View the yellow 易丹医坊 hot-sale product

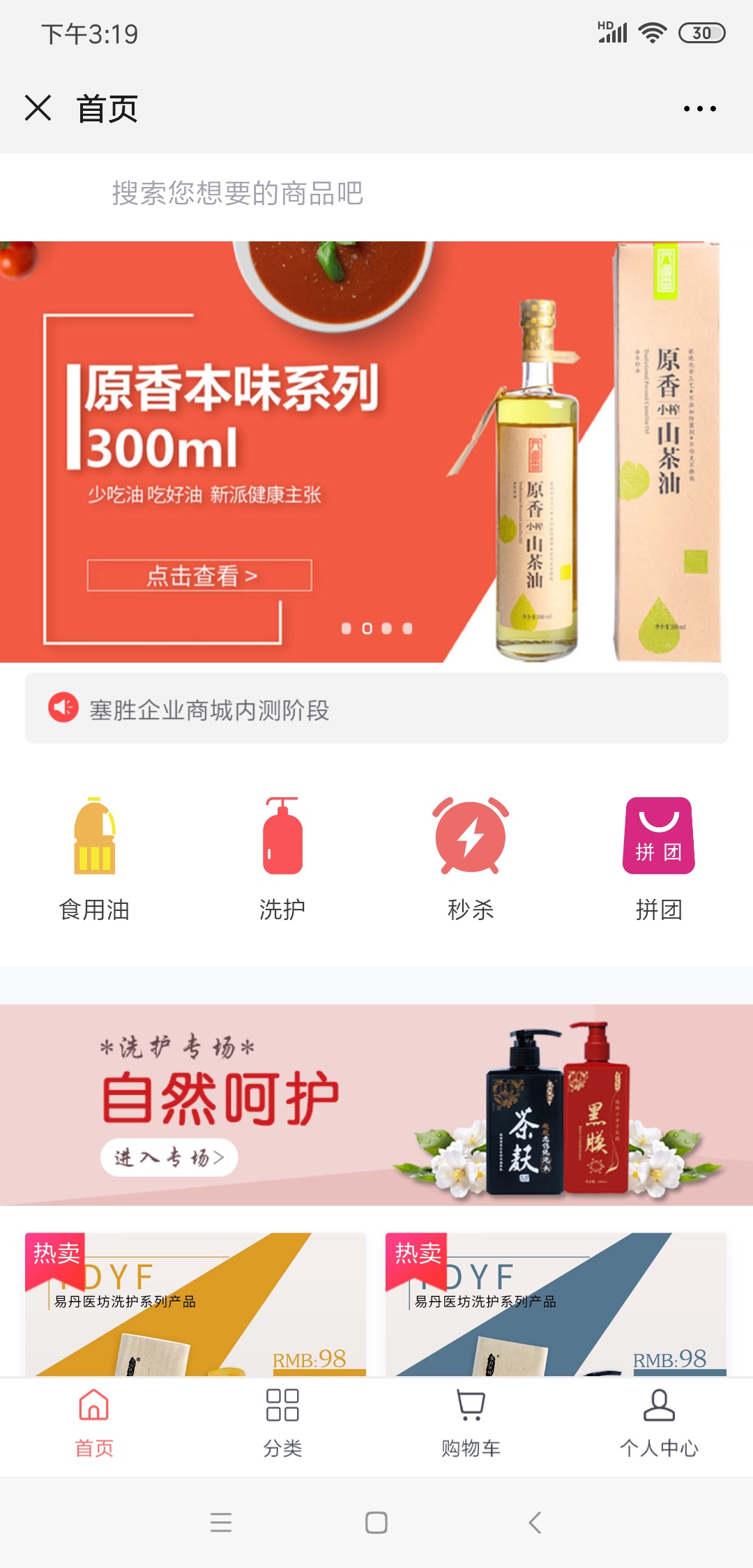195,1306
